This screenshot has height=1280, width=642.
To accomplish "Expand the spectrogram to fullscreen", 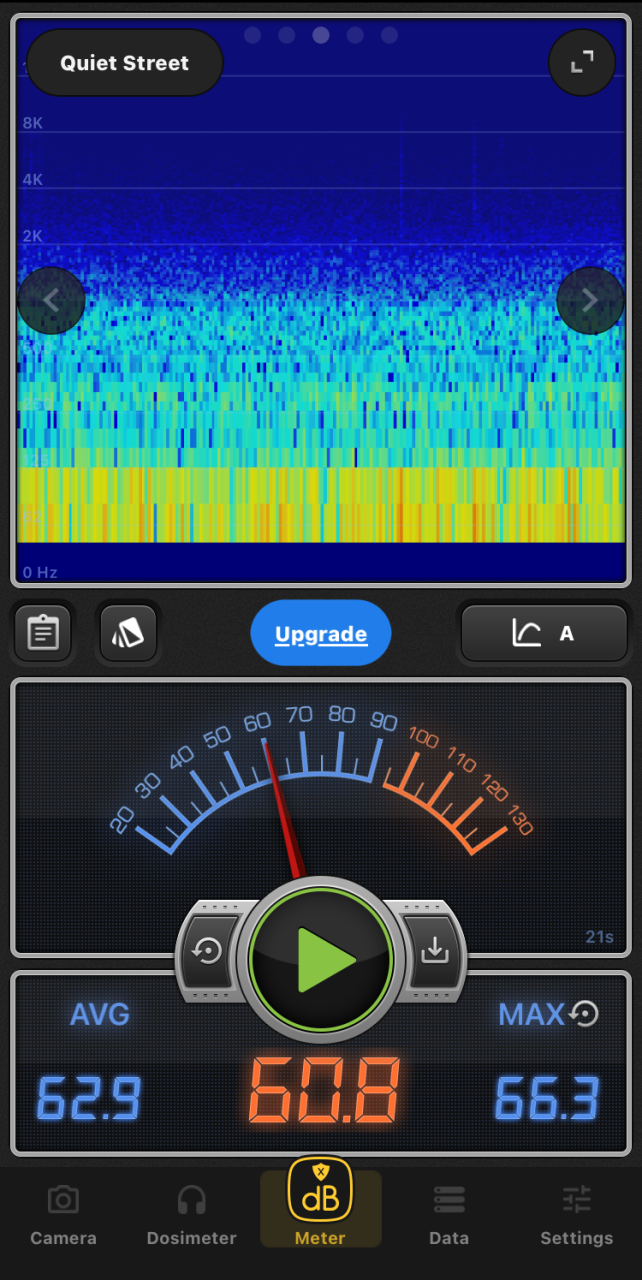I will tap(582, 63).
